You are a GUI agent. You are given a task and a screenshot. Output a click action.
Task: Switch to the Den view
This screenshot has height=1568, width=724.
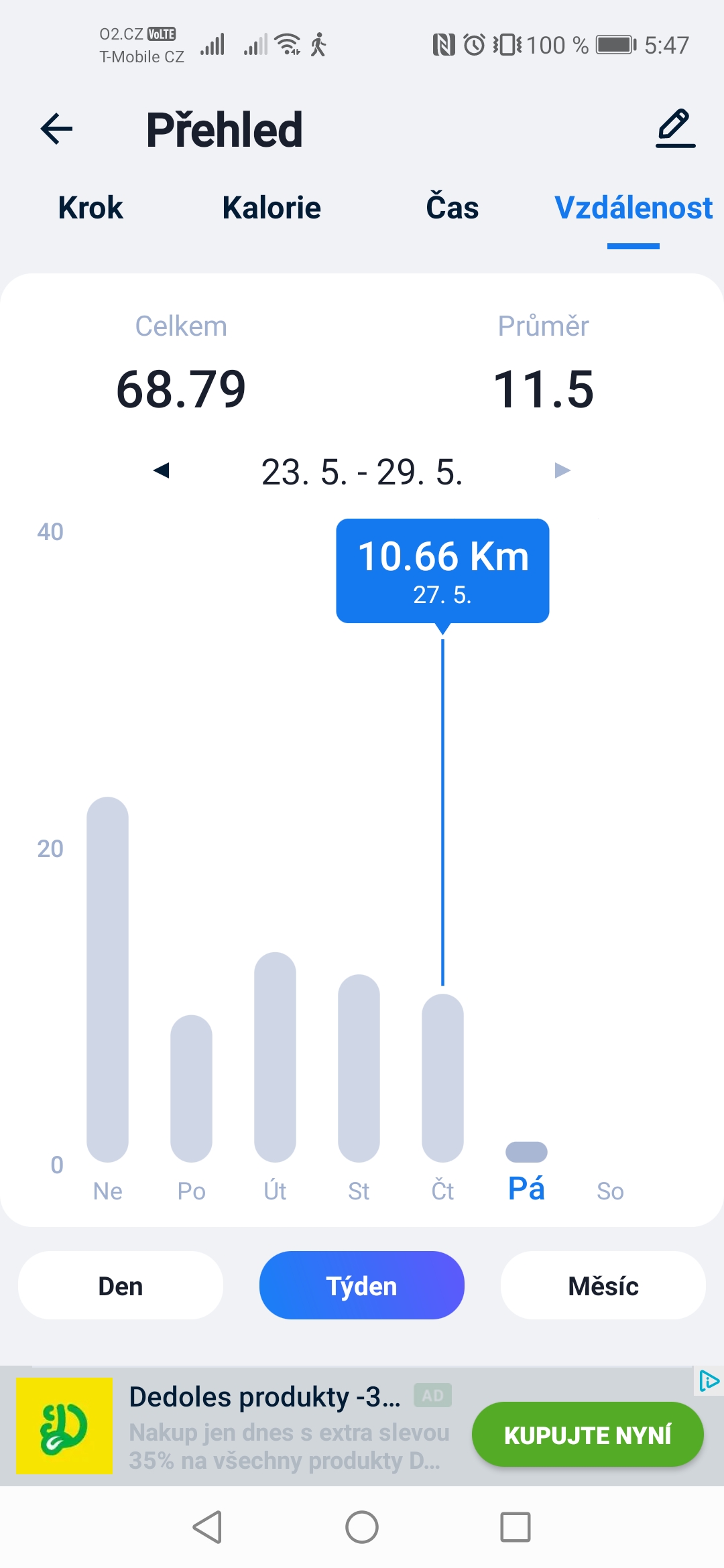pyautogui.click(x=121, y=1285)
